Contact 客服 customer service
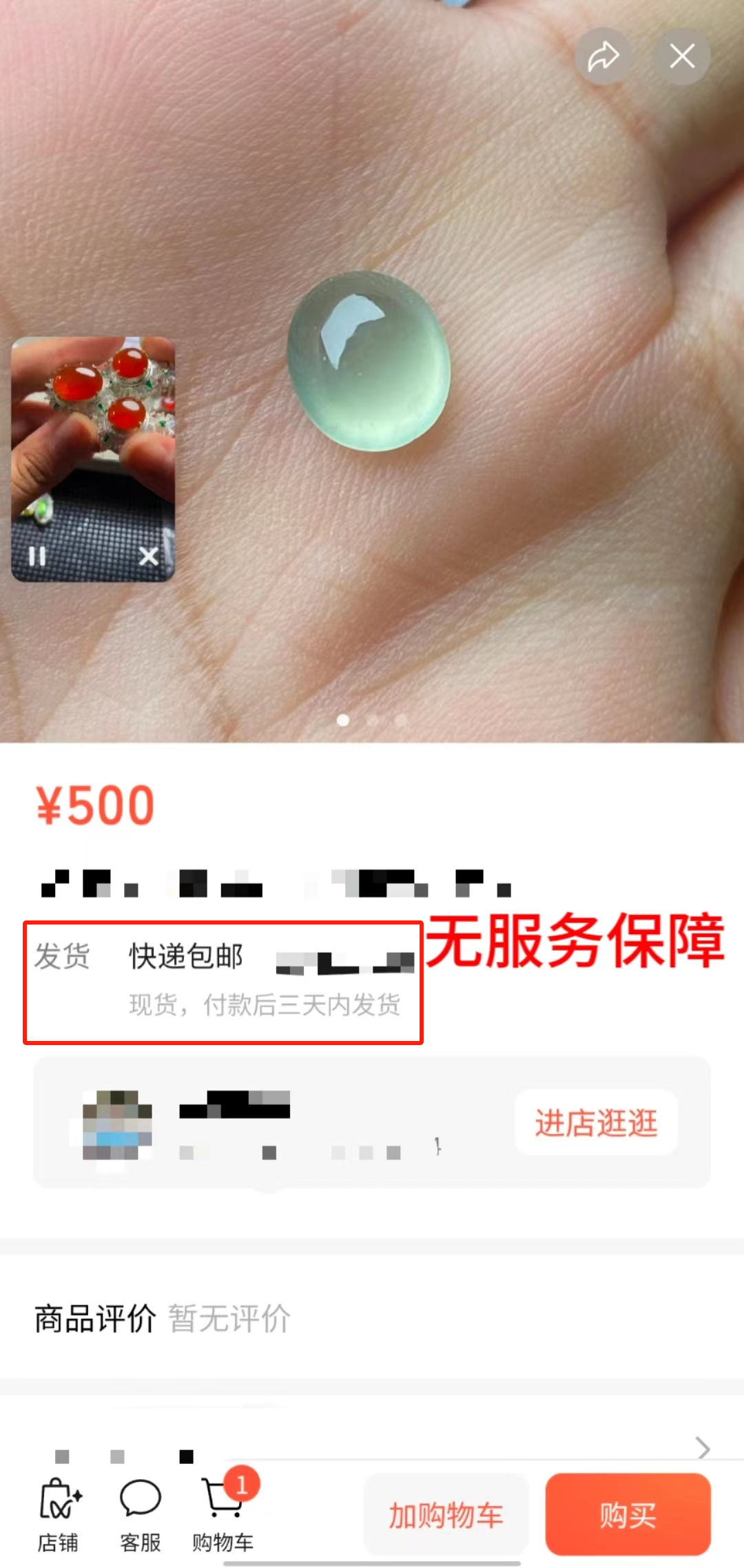This screenshot has width=744, height=1568. pos(141,1514)
